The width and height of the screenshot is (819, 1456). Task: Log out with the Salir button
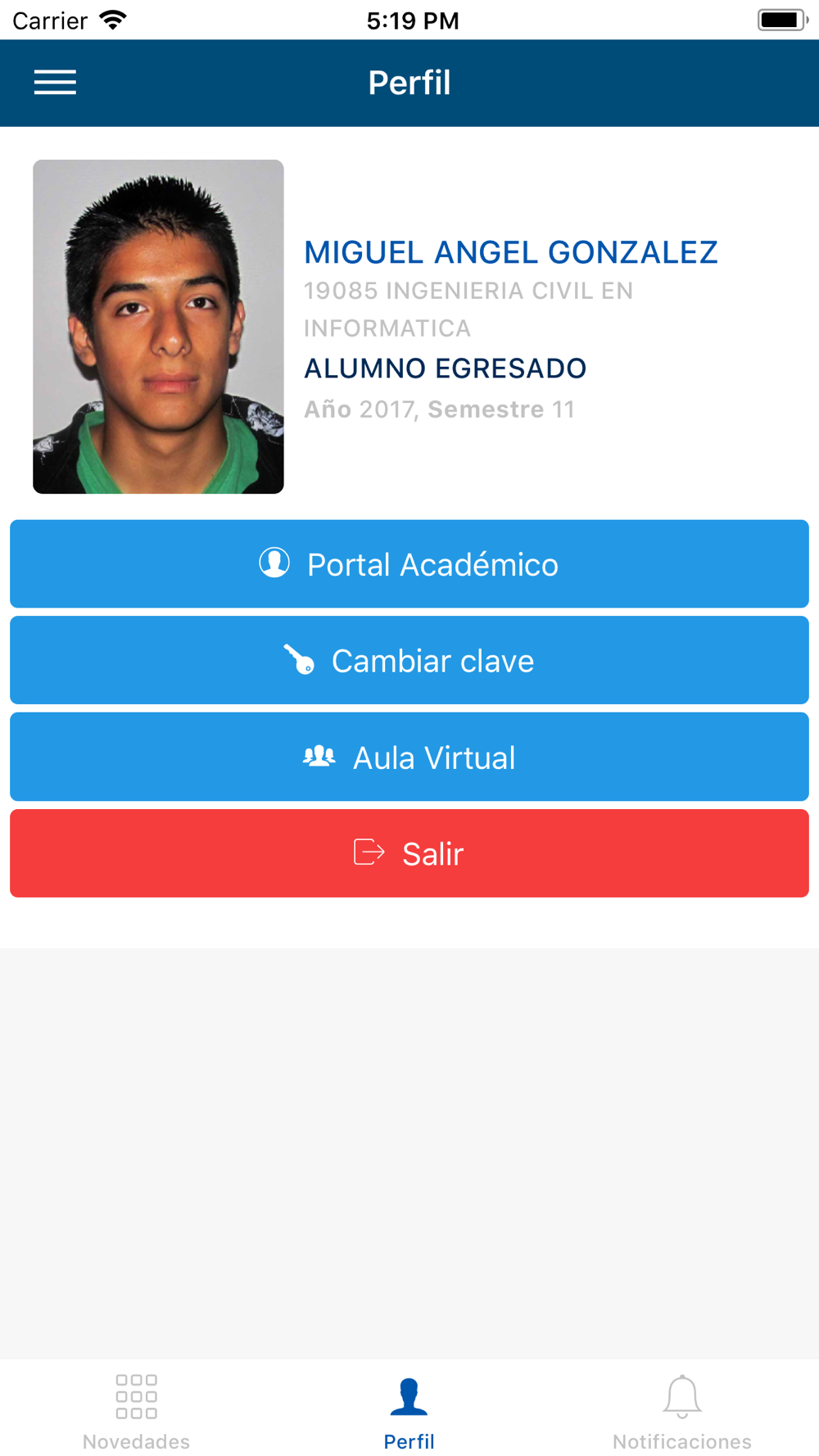(x=409, y=854)
